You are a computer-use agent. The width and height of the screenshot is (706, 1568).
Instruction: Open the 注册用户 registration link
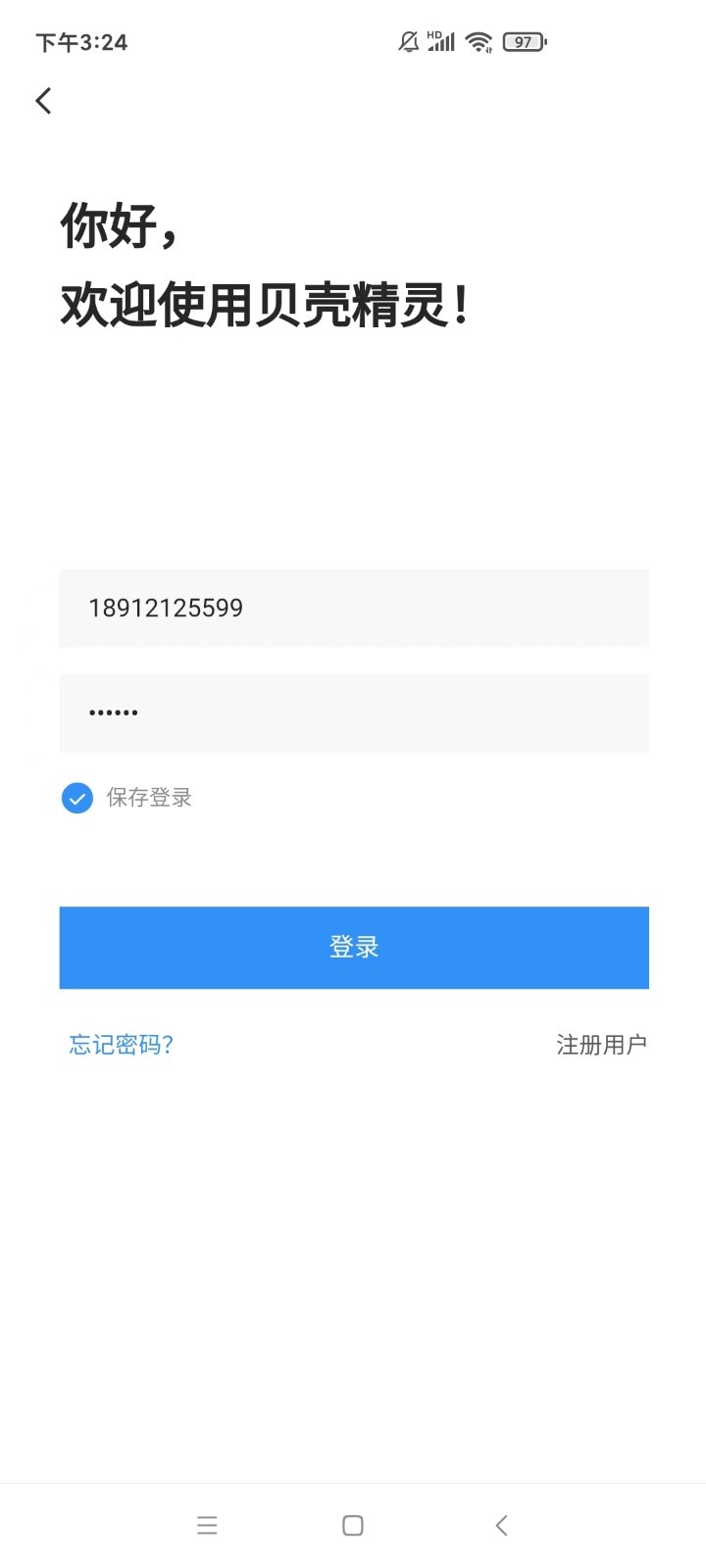pos(601,1045)
